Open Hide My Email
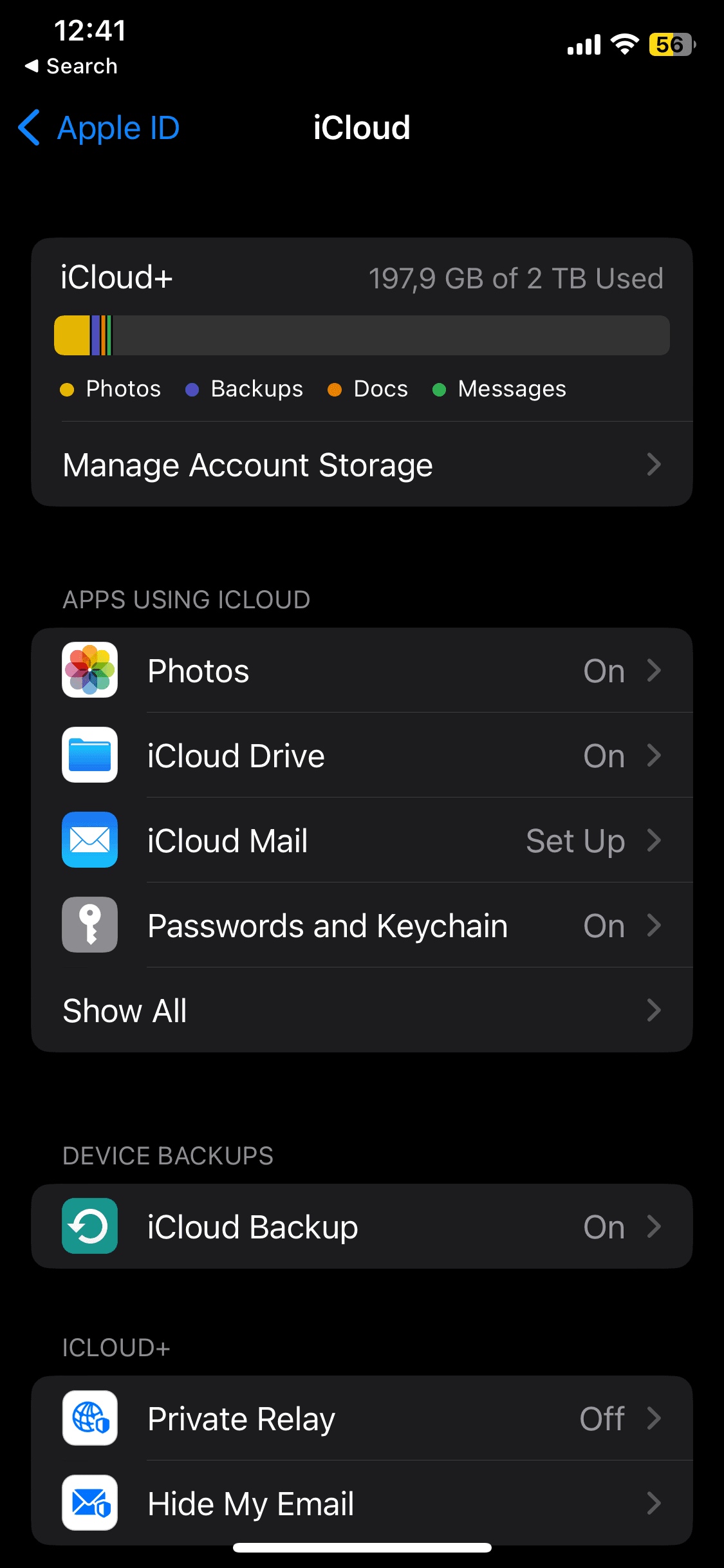Viewport: 724px width, 1568px height. pyautogui.click(x=362, y=1504)
